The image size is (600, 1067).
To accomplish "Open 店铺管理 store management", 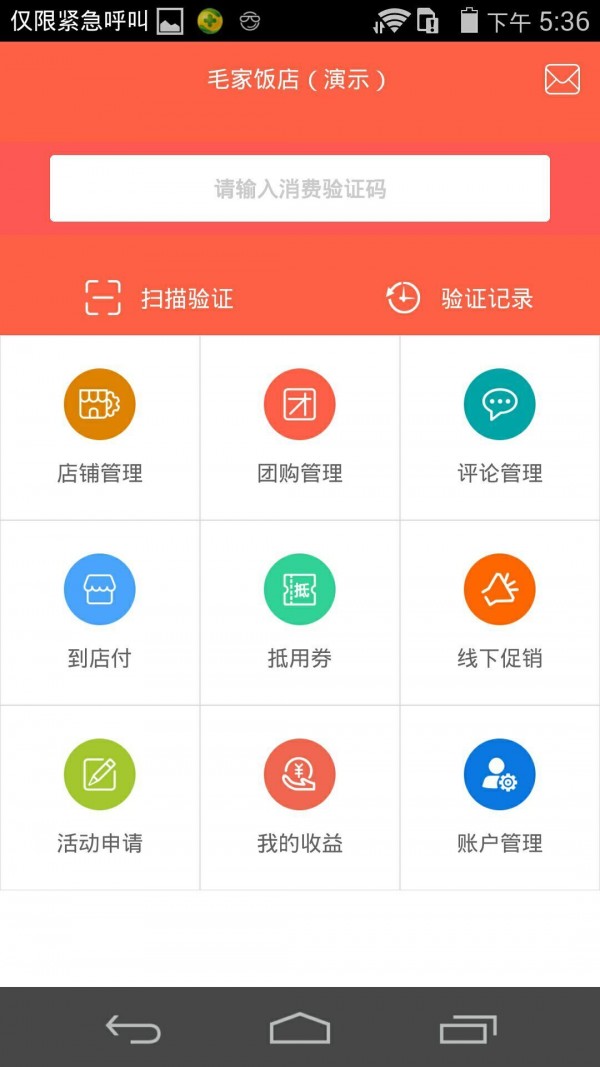I will (x=100, y=428).
